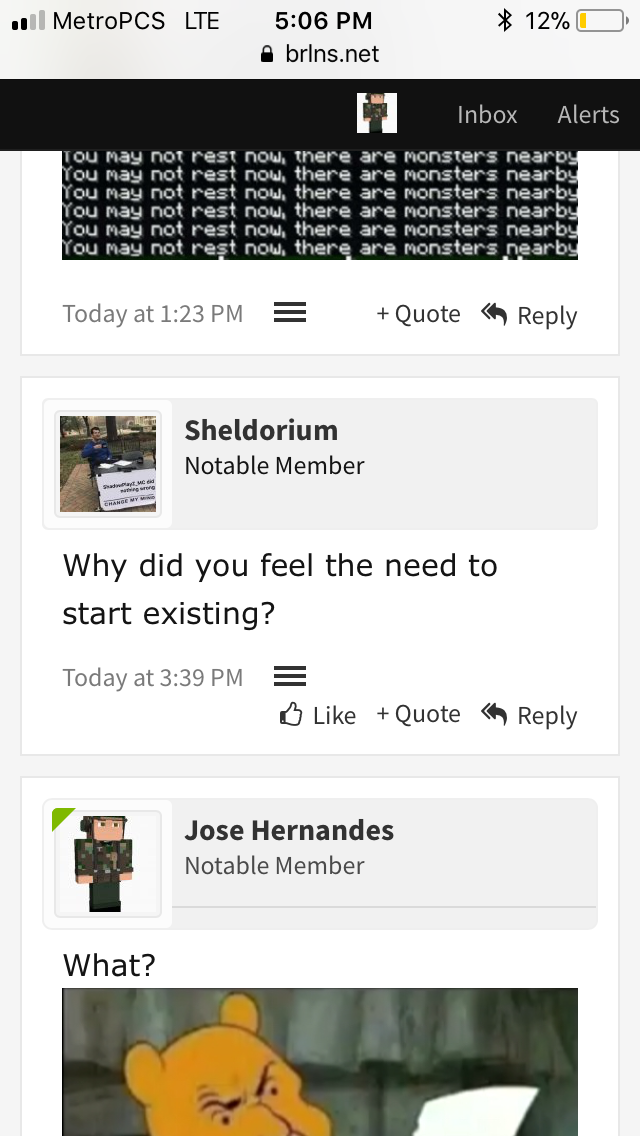Reply to the 1:23 PM post
The height and width of the screenshot is (1136, 640).
(529, 314)
